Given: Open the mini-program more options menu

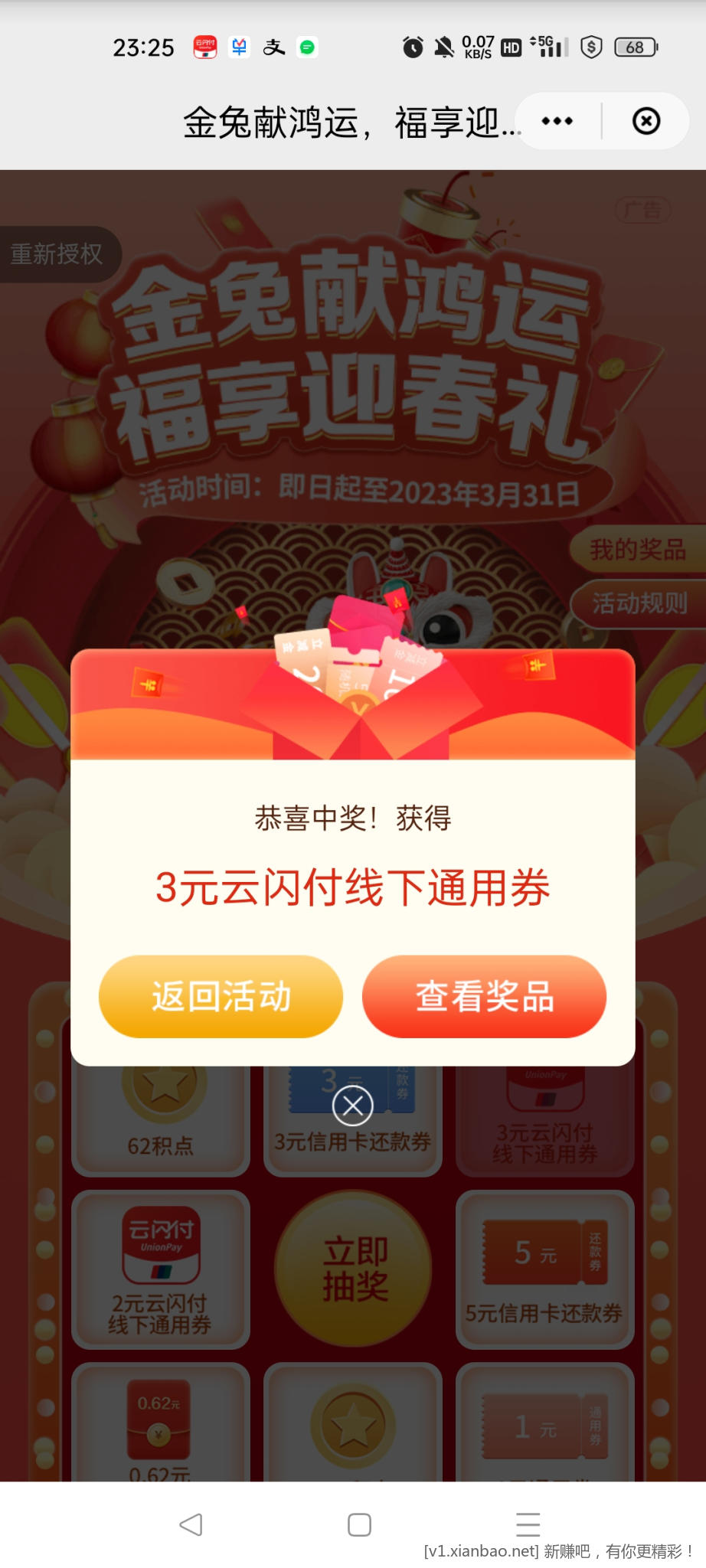Looking at the screenshot, I should point(557,121).
